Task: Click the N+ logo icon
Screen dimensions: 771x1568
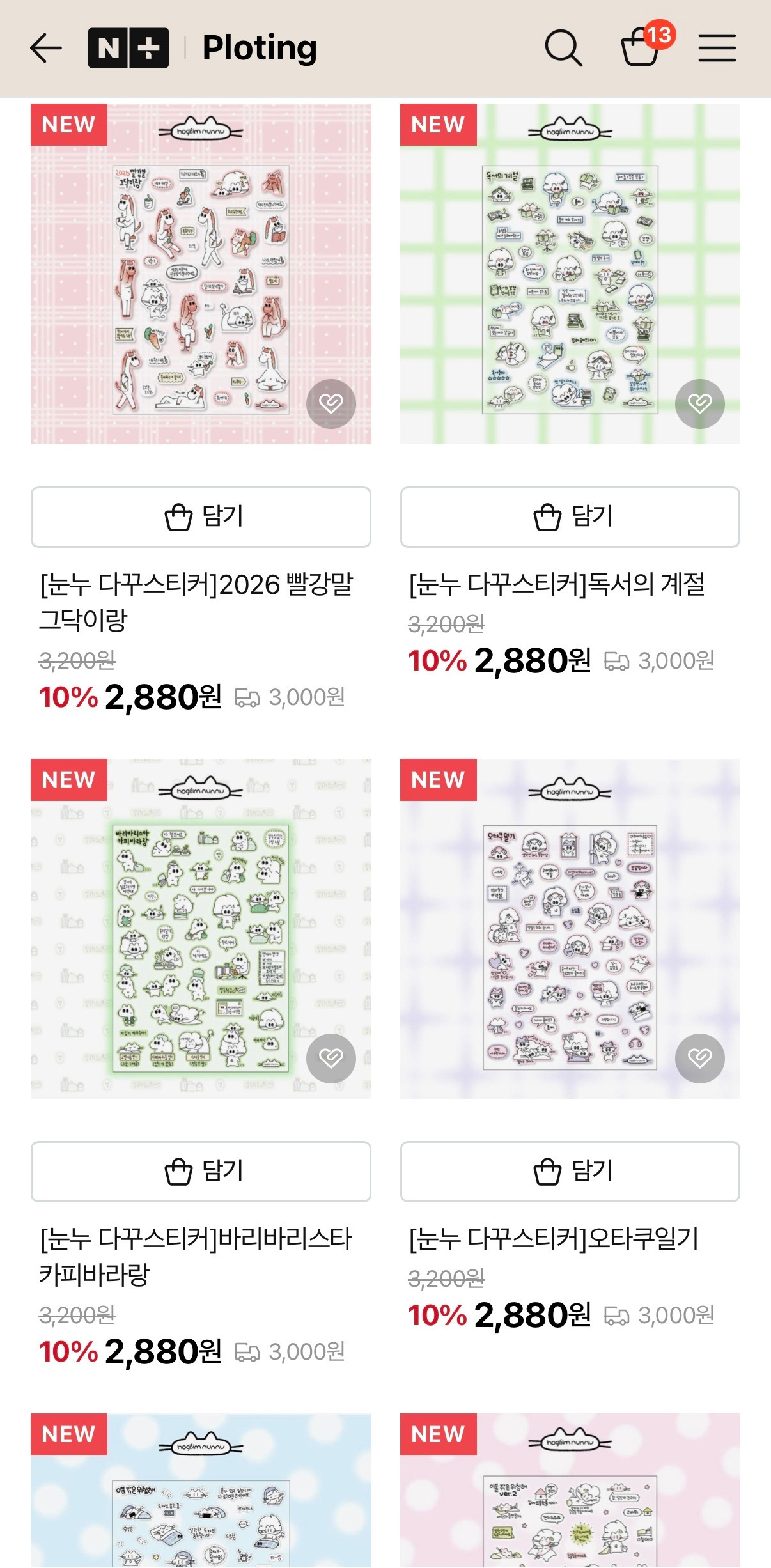Action: [127, 47]
